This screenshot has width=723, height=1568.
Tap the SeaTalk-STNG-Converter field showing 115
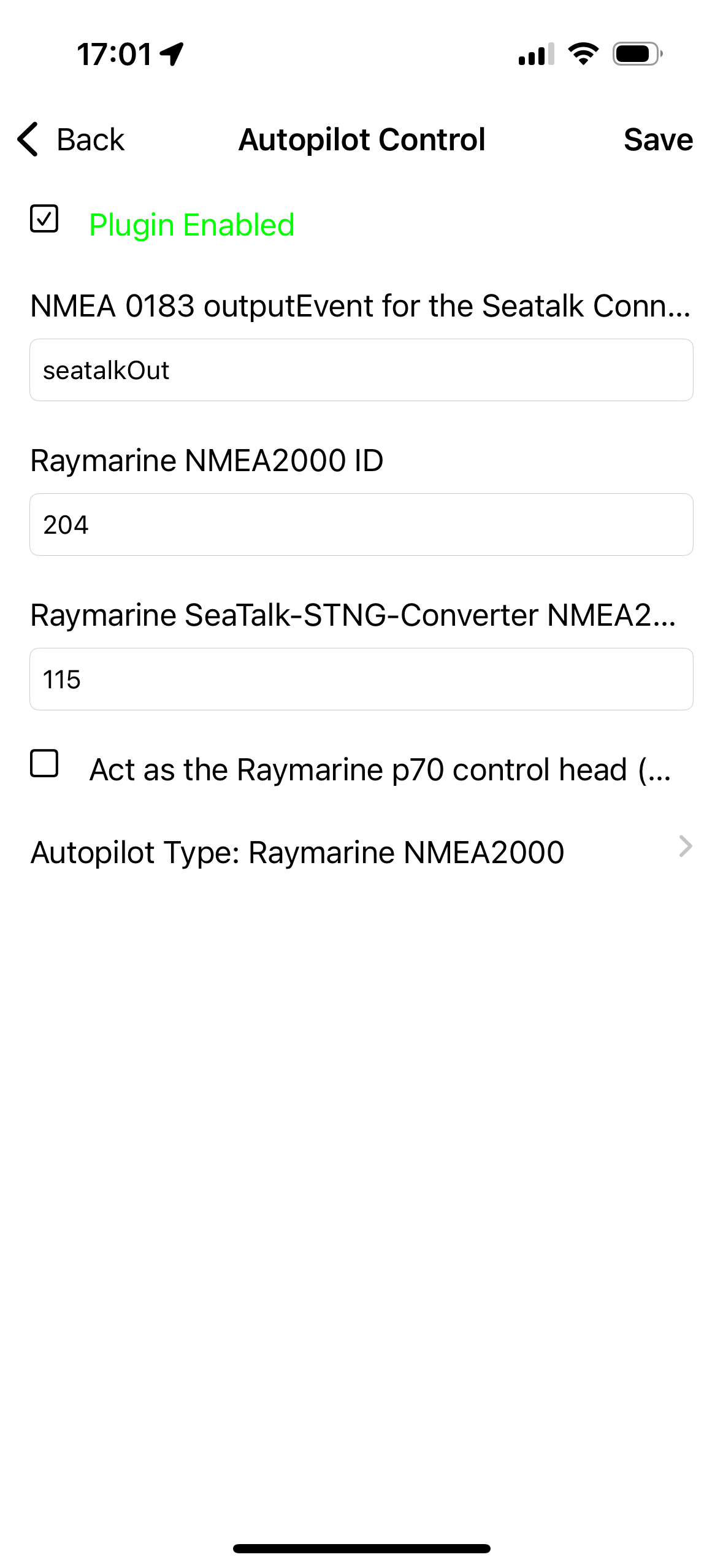click(x=361, y=679)
